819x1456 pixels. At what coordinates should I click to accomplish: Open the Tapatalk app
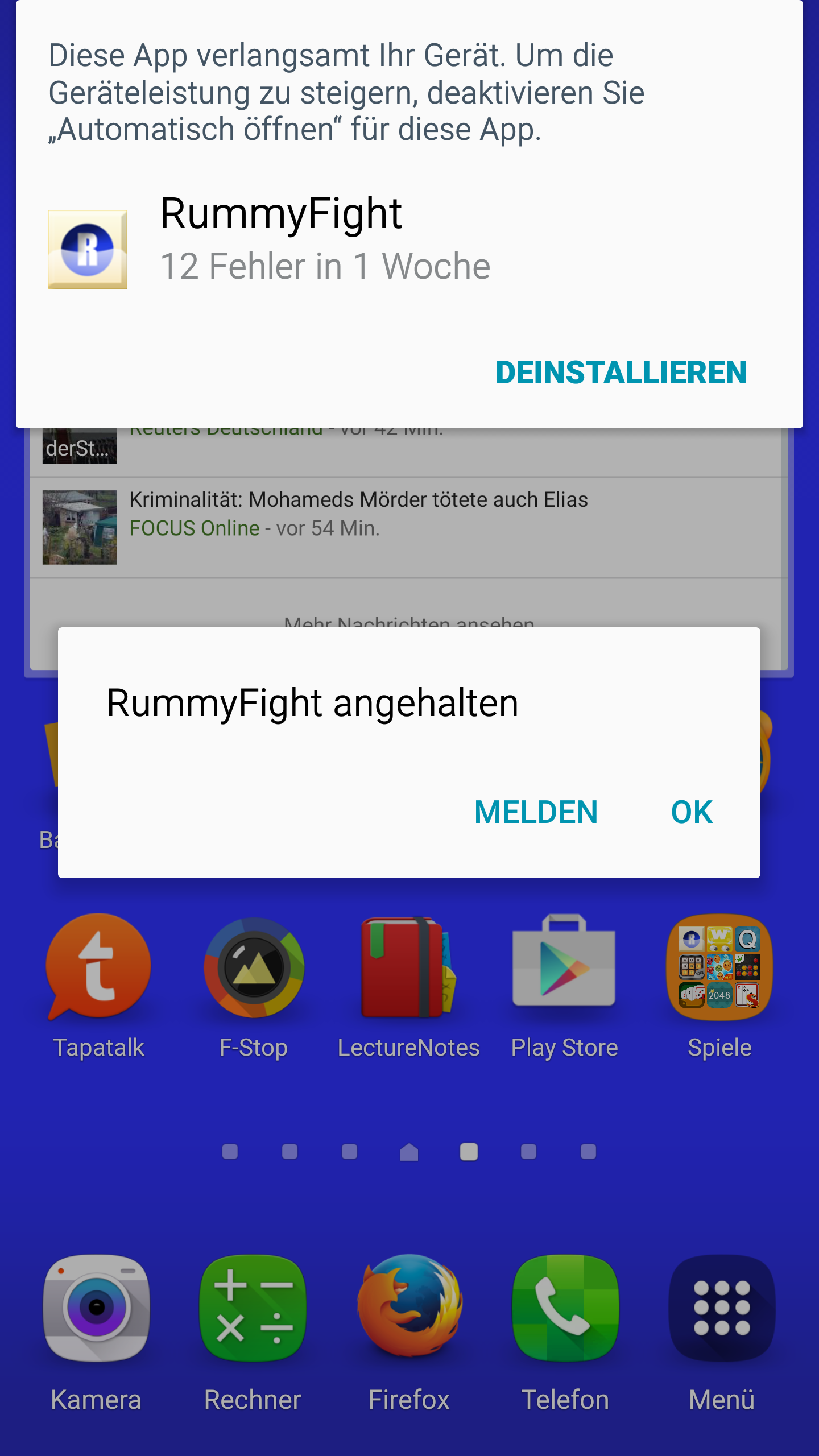98,986
